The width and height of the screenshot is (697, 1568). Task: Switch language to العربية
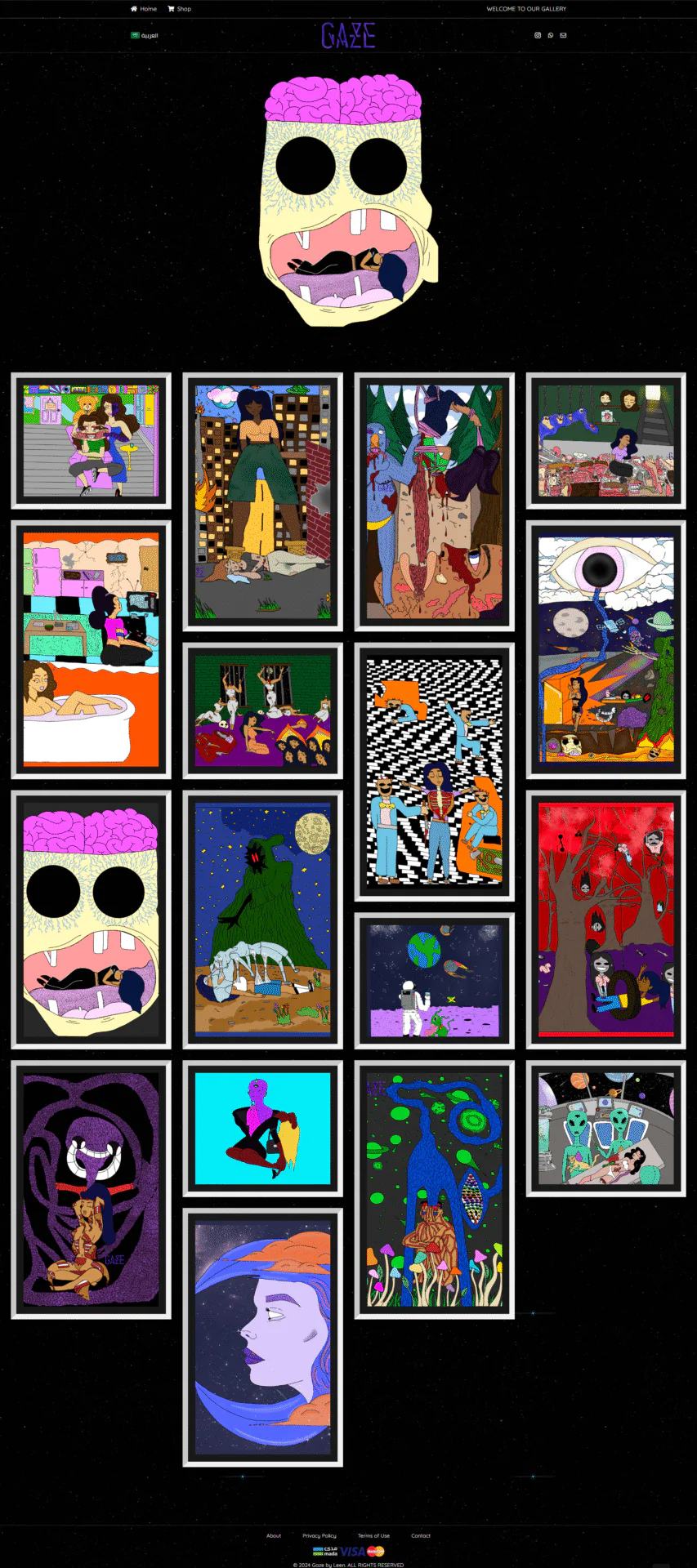(145, 35)
